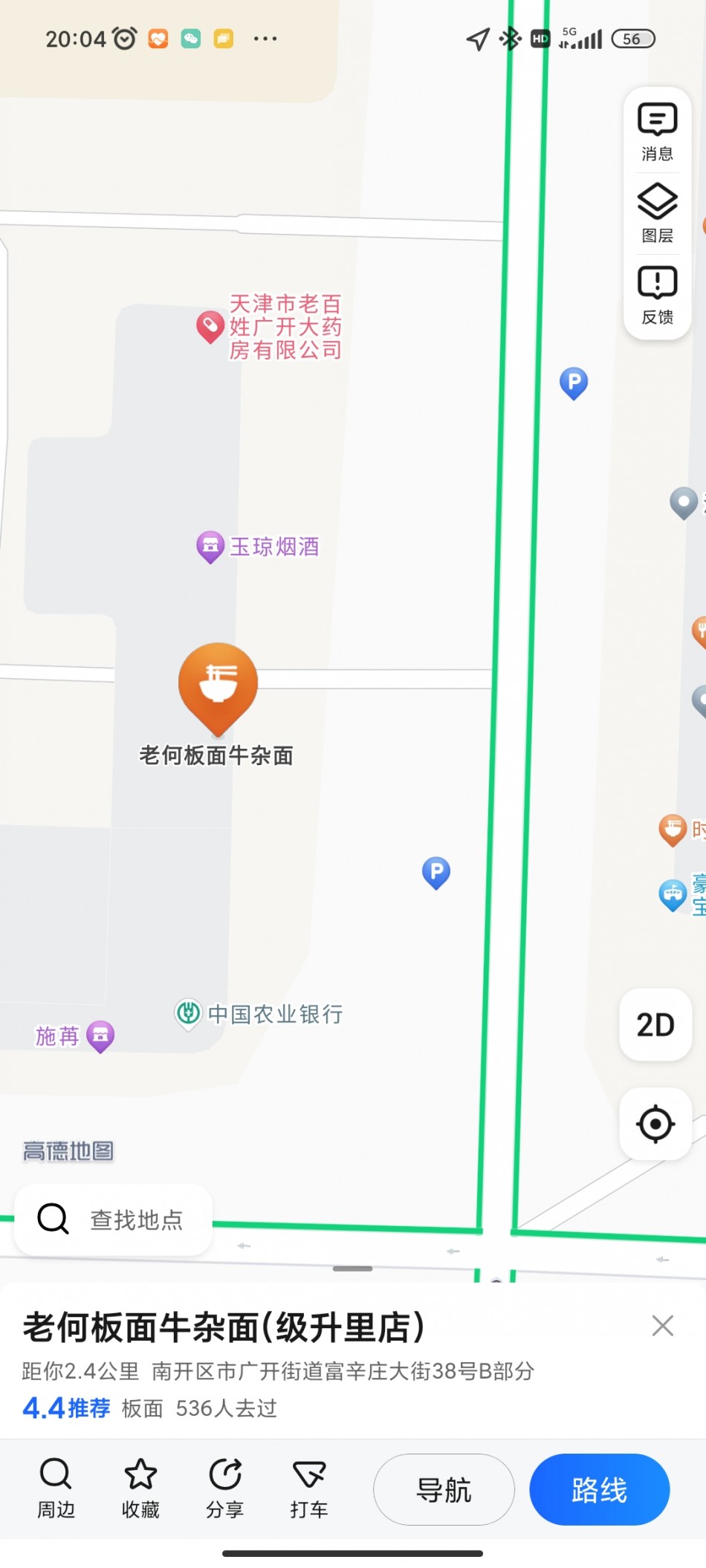Select the 玉琼烟酒 map marker
This screenshot has height=1568, width=706.
click(x=211, y=547)
